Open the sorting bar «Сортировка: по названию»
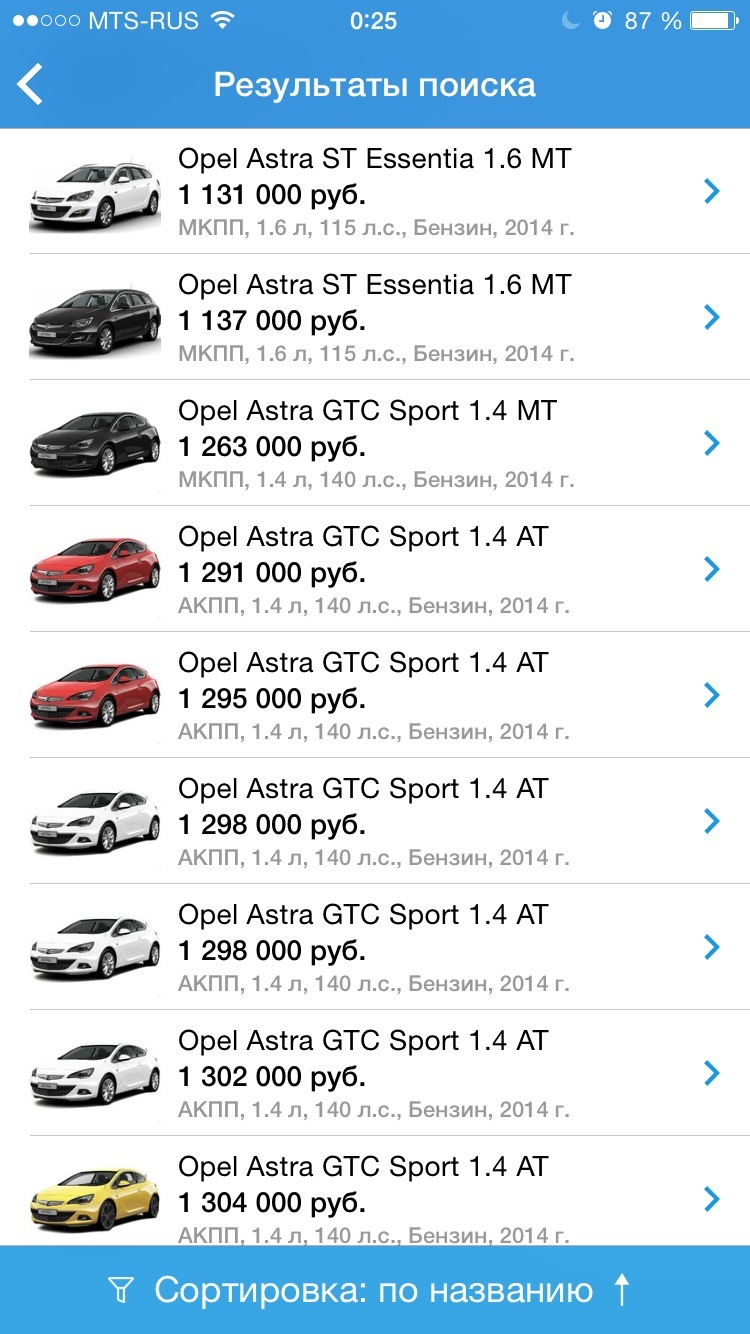 coord(375,1290)
